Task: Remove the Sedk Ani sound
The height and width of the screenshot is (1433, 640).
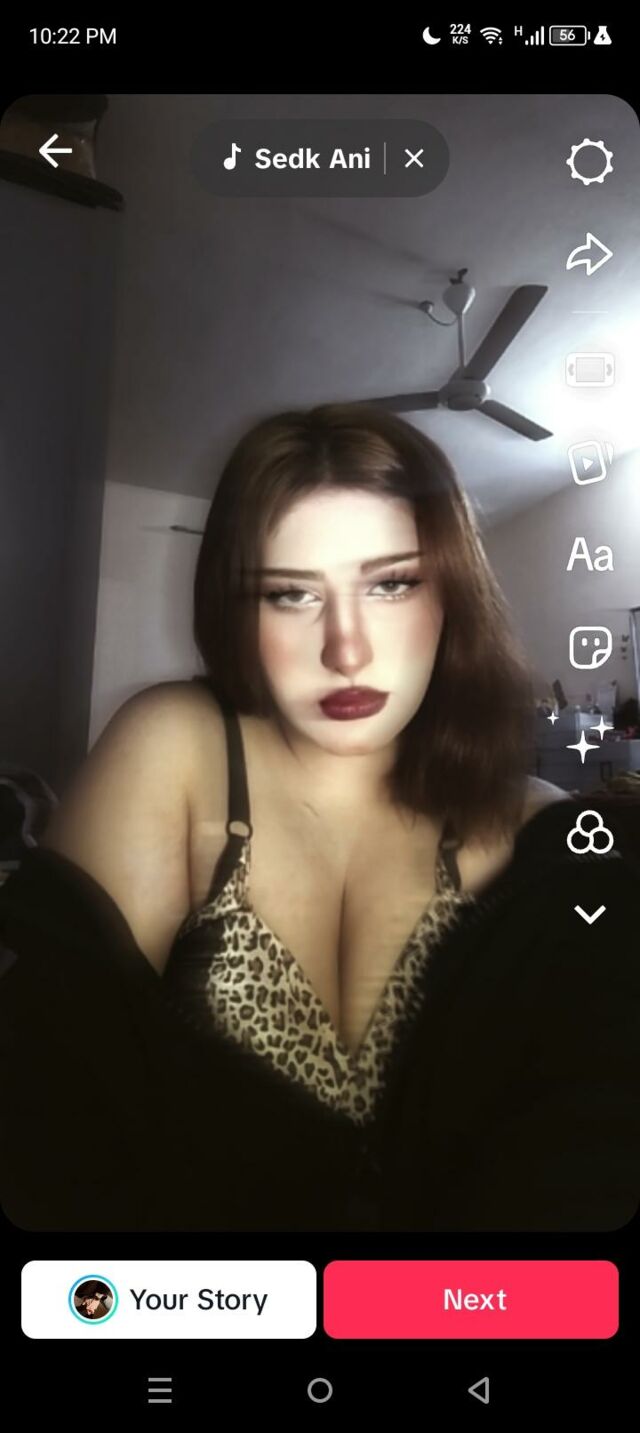Action: (x=414, y=158)
